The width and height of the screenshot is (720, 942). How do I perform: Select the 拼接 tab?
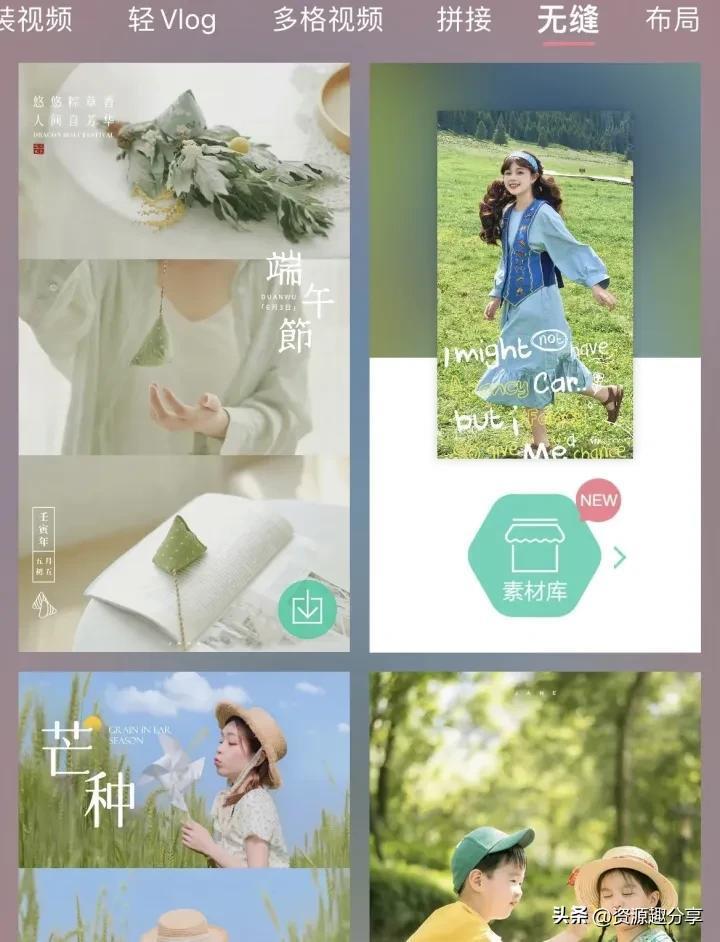click(463, 19)
